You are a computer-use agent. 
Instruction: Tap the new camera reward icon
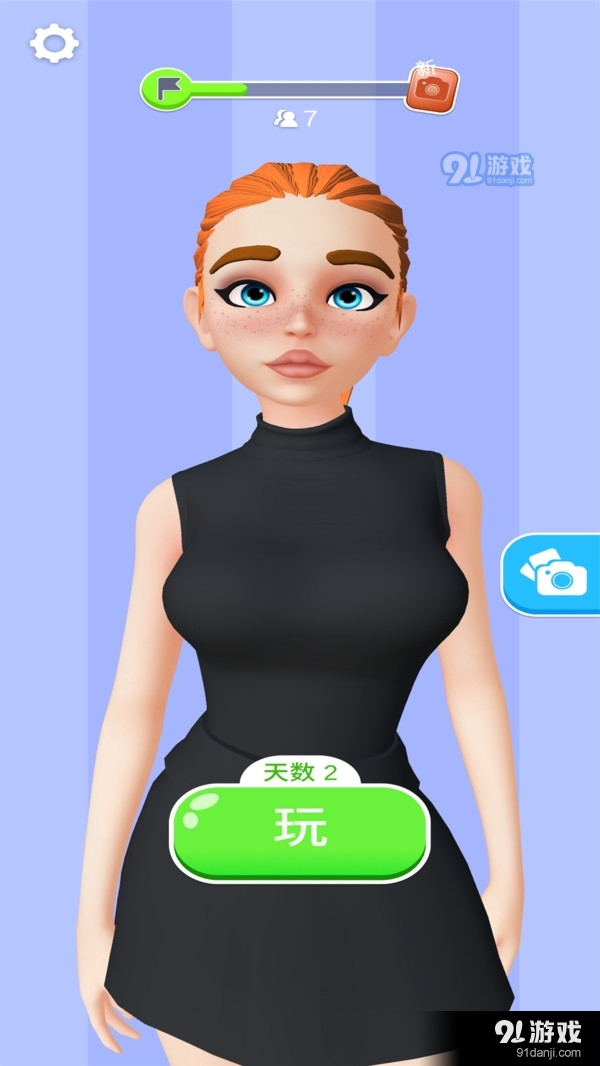[432, 88]
